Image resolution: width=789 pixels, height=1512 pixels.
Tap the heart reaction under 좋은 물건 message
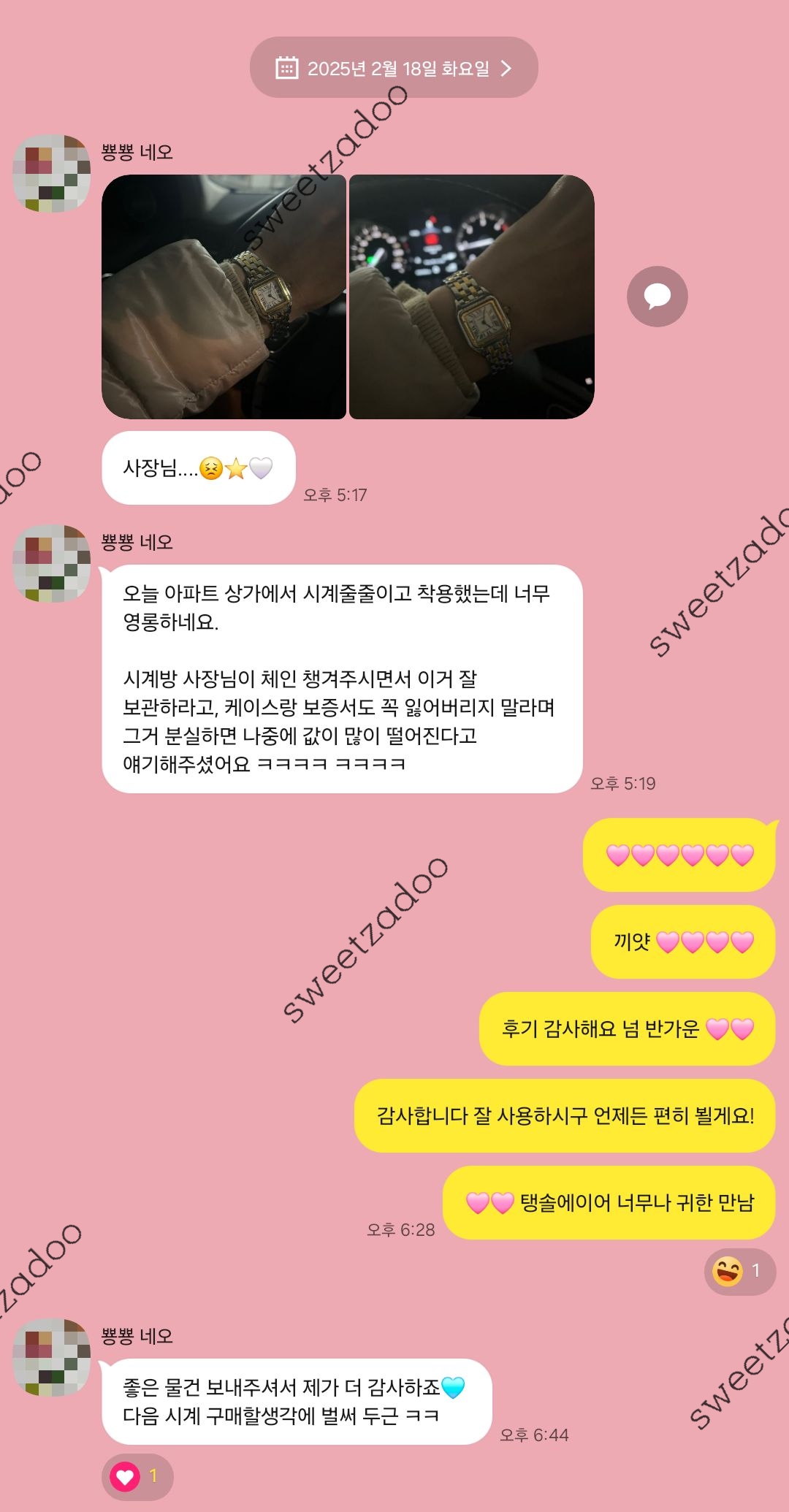point(137,1477)
